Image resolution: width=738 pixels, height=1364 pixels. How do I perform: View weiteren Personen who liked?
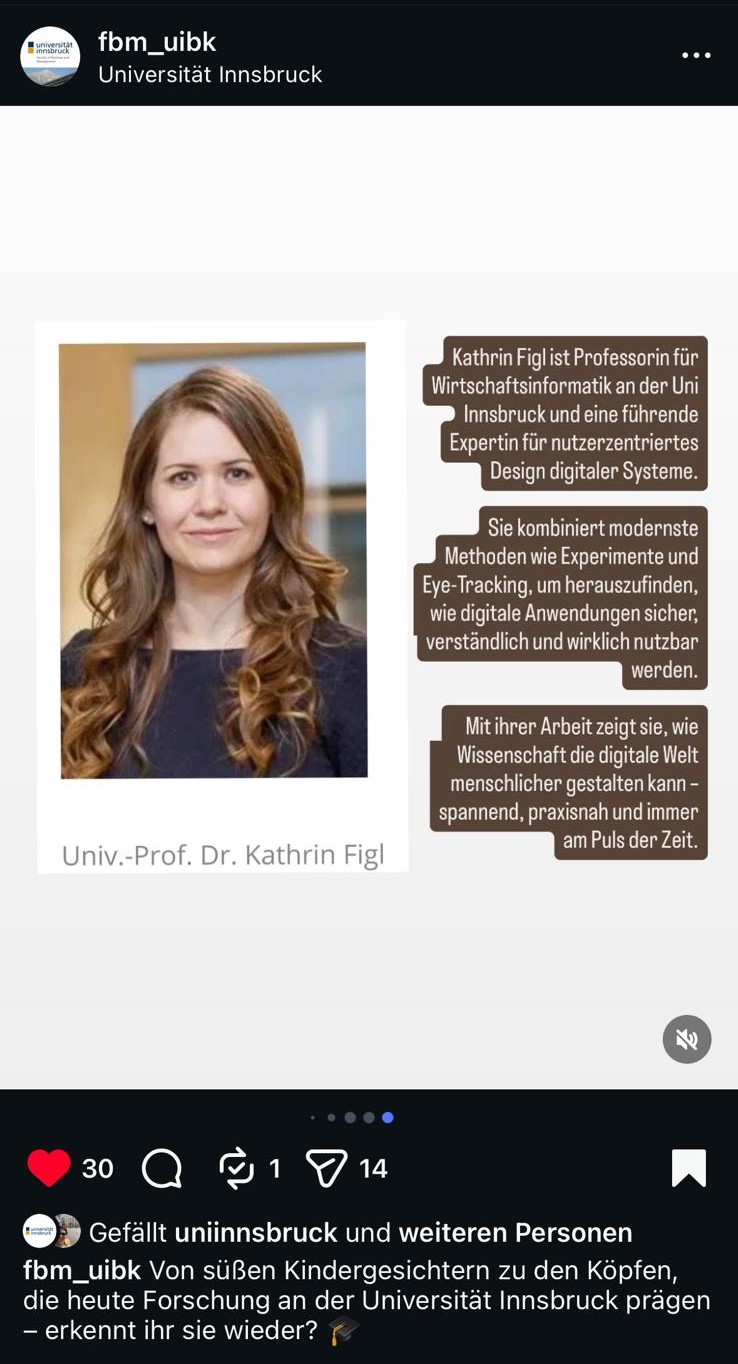515,1232
